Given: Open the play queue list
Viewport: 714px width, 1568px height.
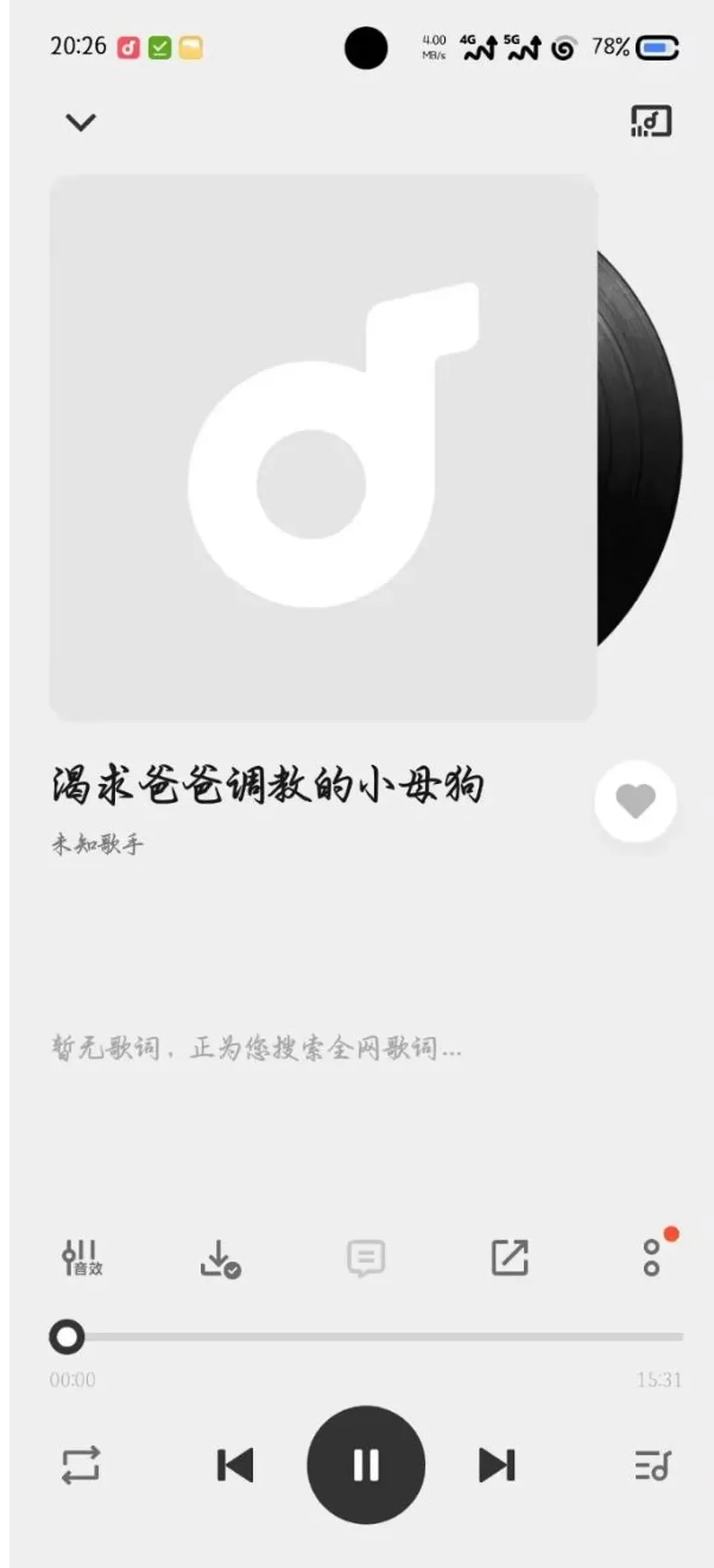Looking at the screenshot, I should coord(653,1465).
